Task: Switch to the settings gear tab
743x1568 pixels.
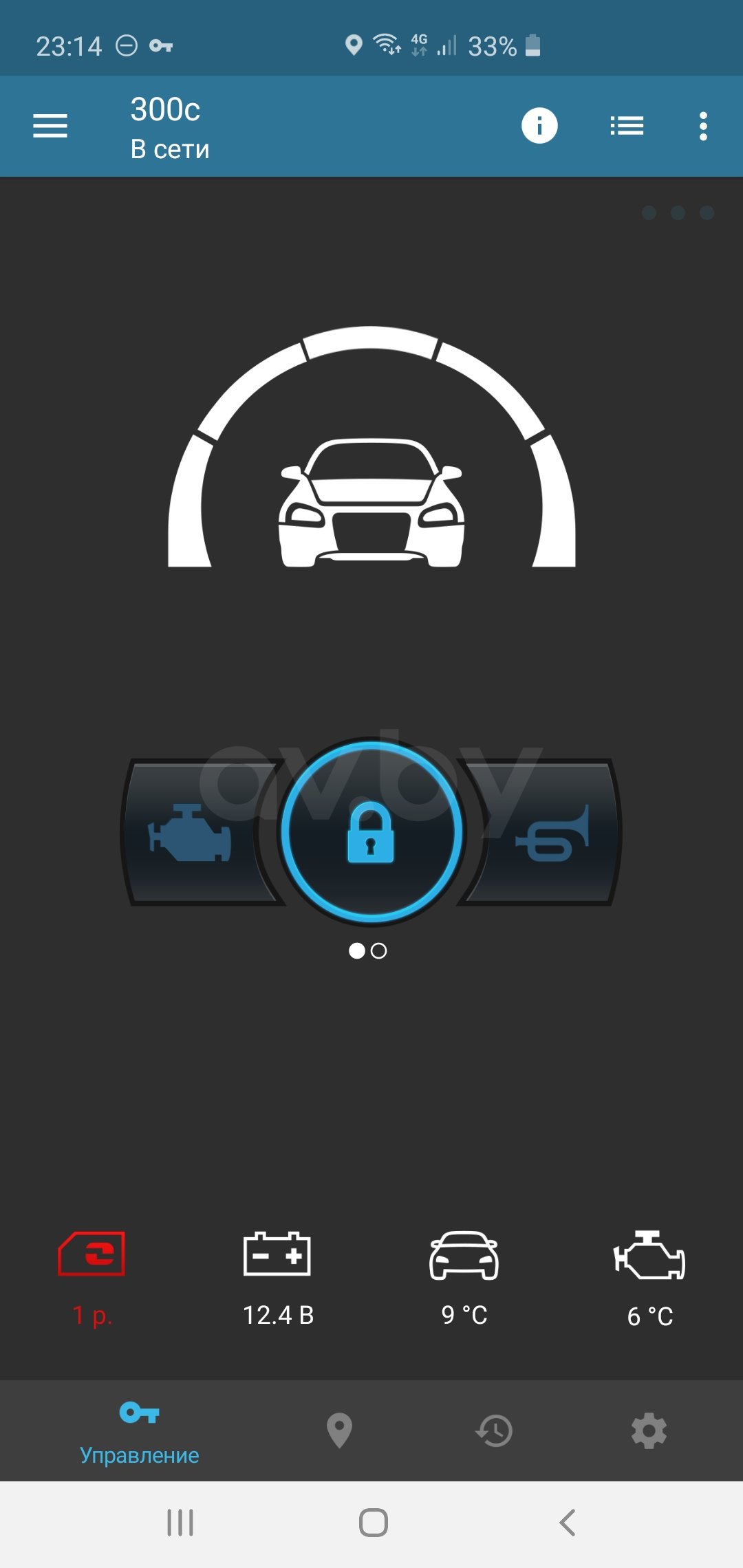Action: point(649,1430)
